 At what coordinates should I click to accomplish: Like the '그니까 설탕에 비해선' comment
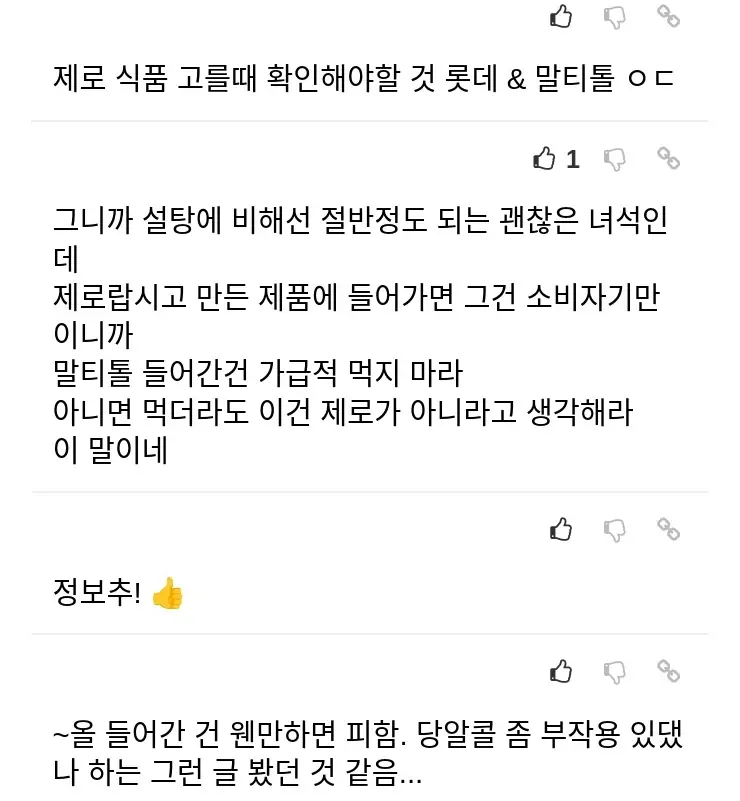[545, 158]
